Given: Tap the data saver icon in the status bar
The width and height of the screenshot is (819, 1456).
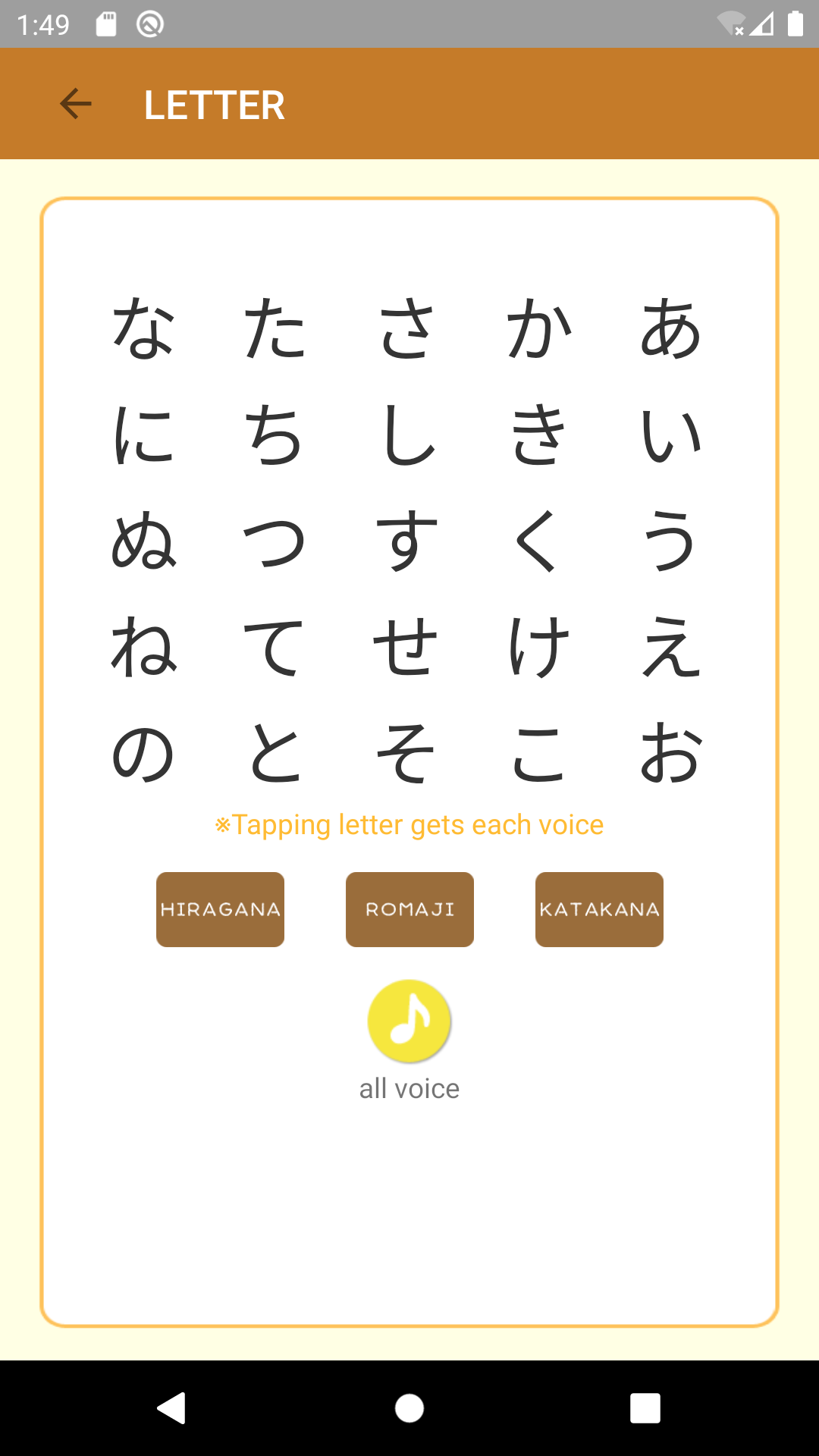Looking at the screenshot, I should pos(149,23).
